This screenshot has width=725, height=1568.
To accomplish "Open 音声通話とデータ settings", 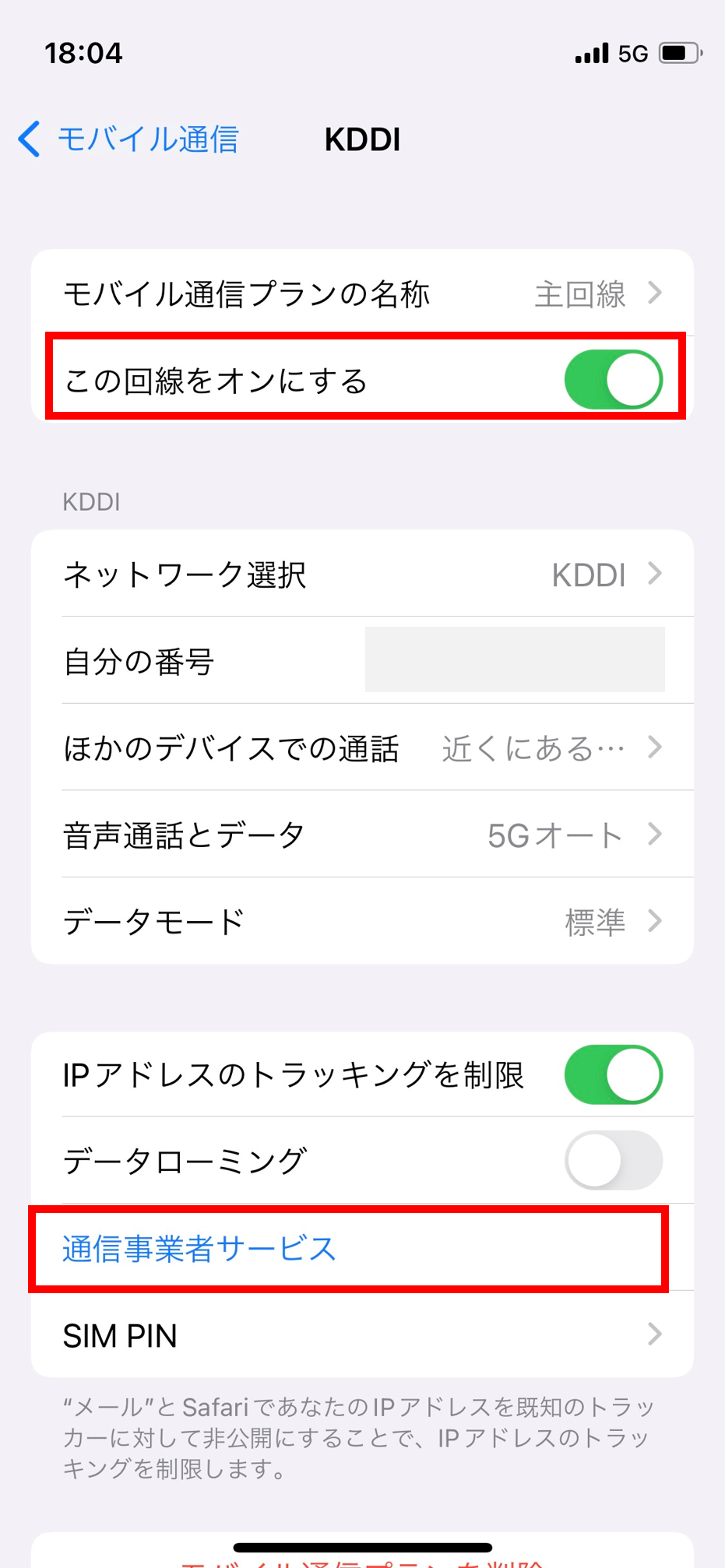I will coord(362,835).
